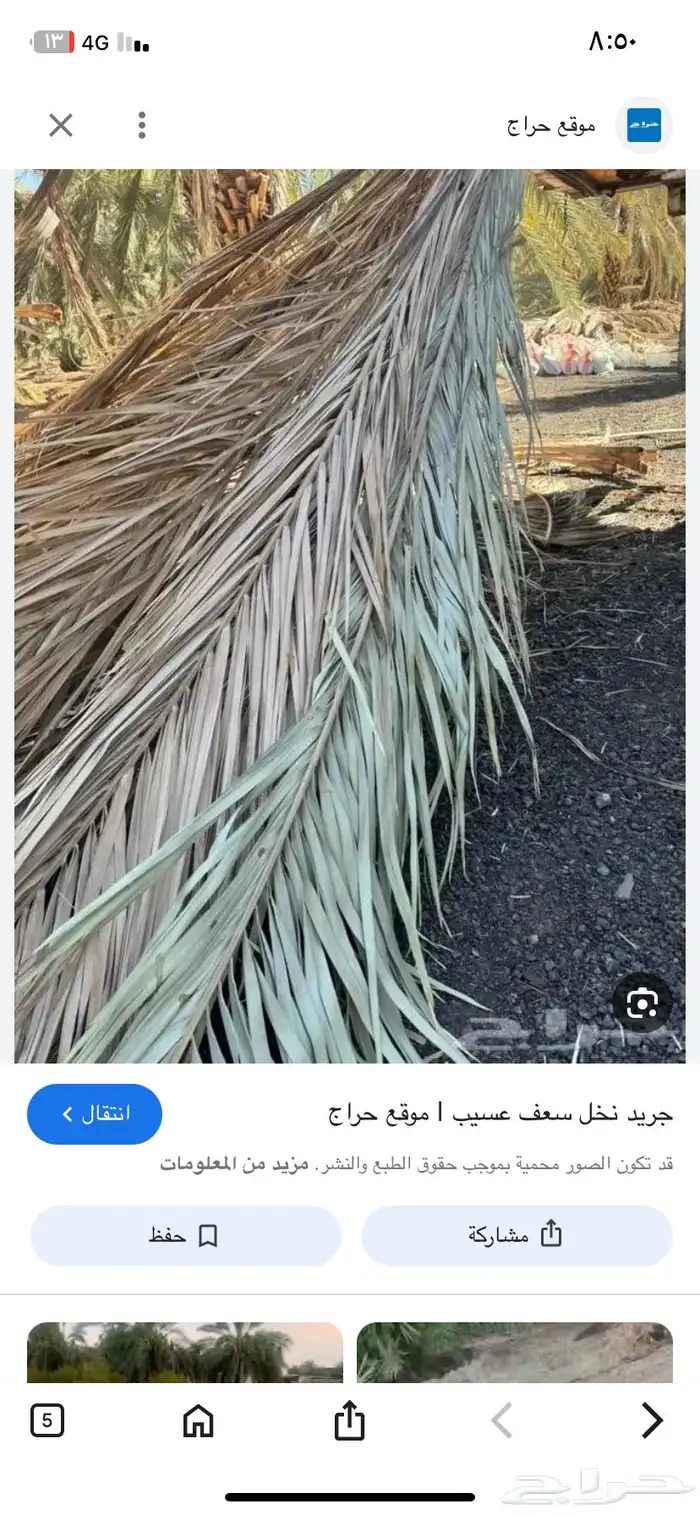Close the image viewer with the X
700x1515 pixels.
pyautogui.click(x=61, y=125)
